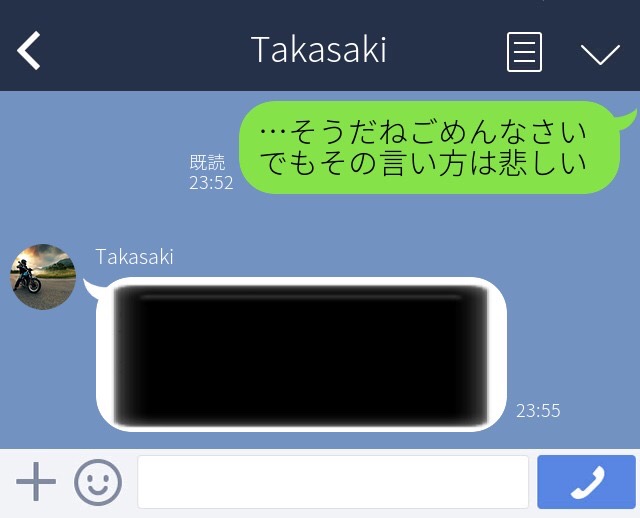The image size is (640, 518).
Task: Expand the chat options chevron
Action: [x=600, y=54]
